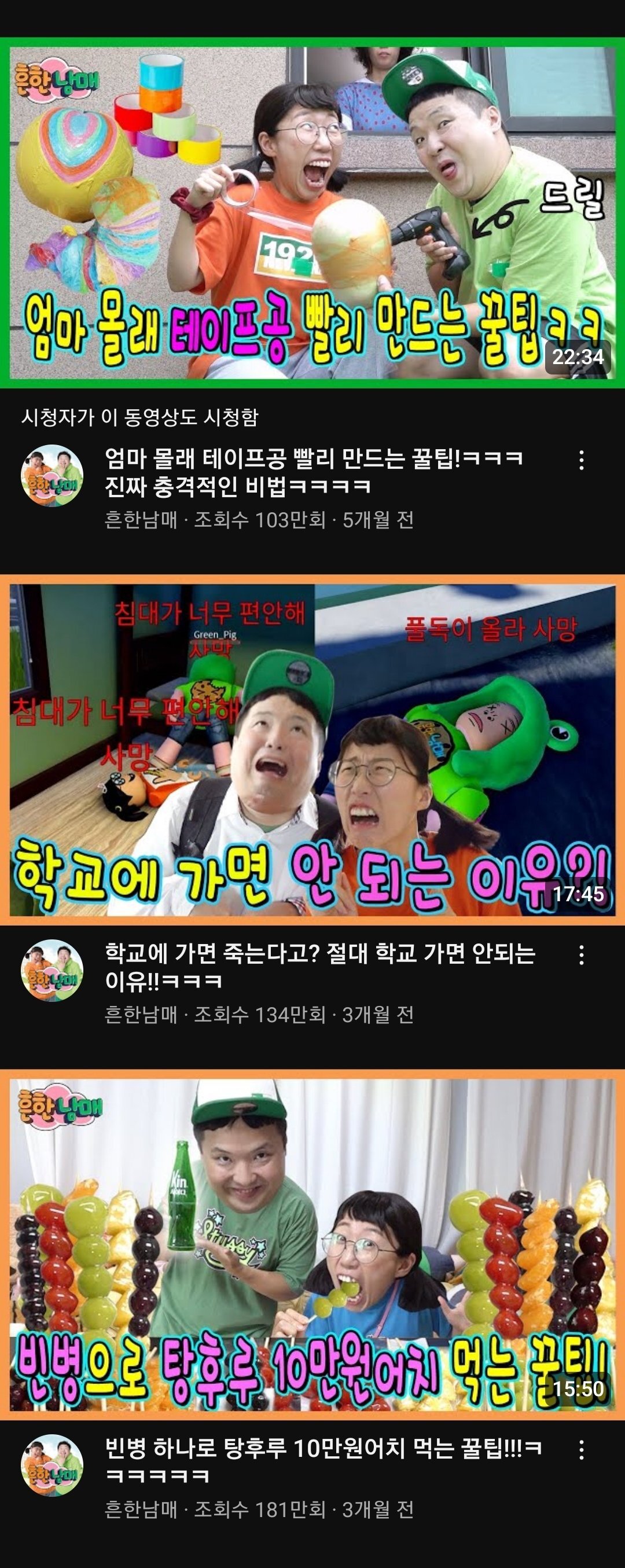Open the title 빈병 하나로 탕후루 10만원어치
Viewport: 625px width, 1568px height.
click(x=322, y=1461)
